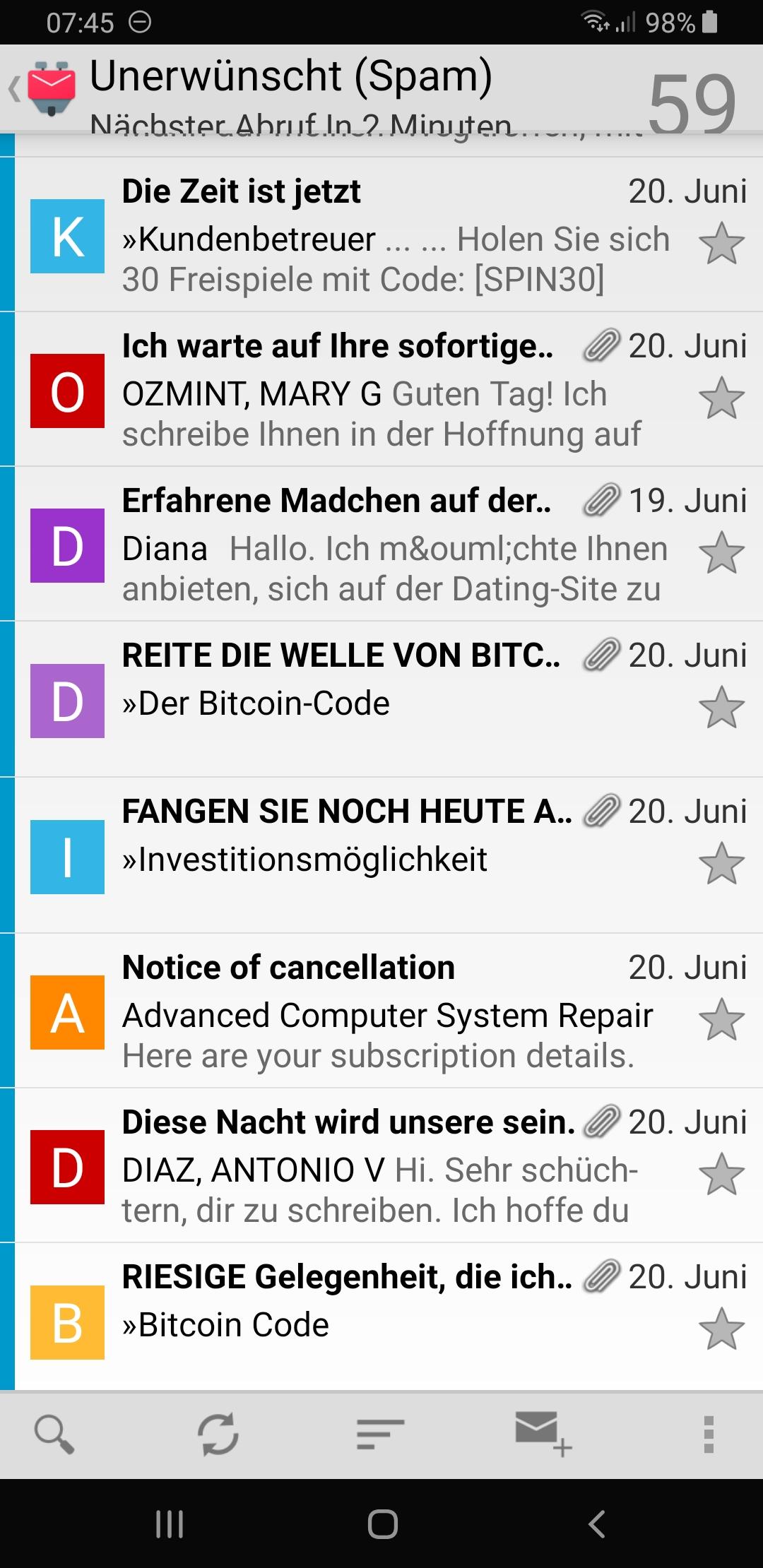Compose a new email
Image resolution: width=763 pixels, height=1568 pixels.
point(543,1435)
